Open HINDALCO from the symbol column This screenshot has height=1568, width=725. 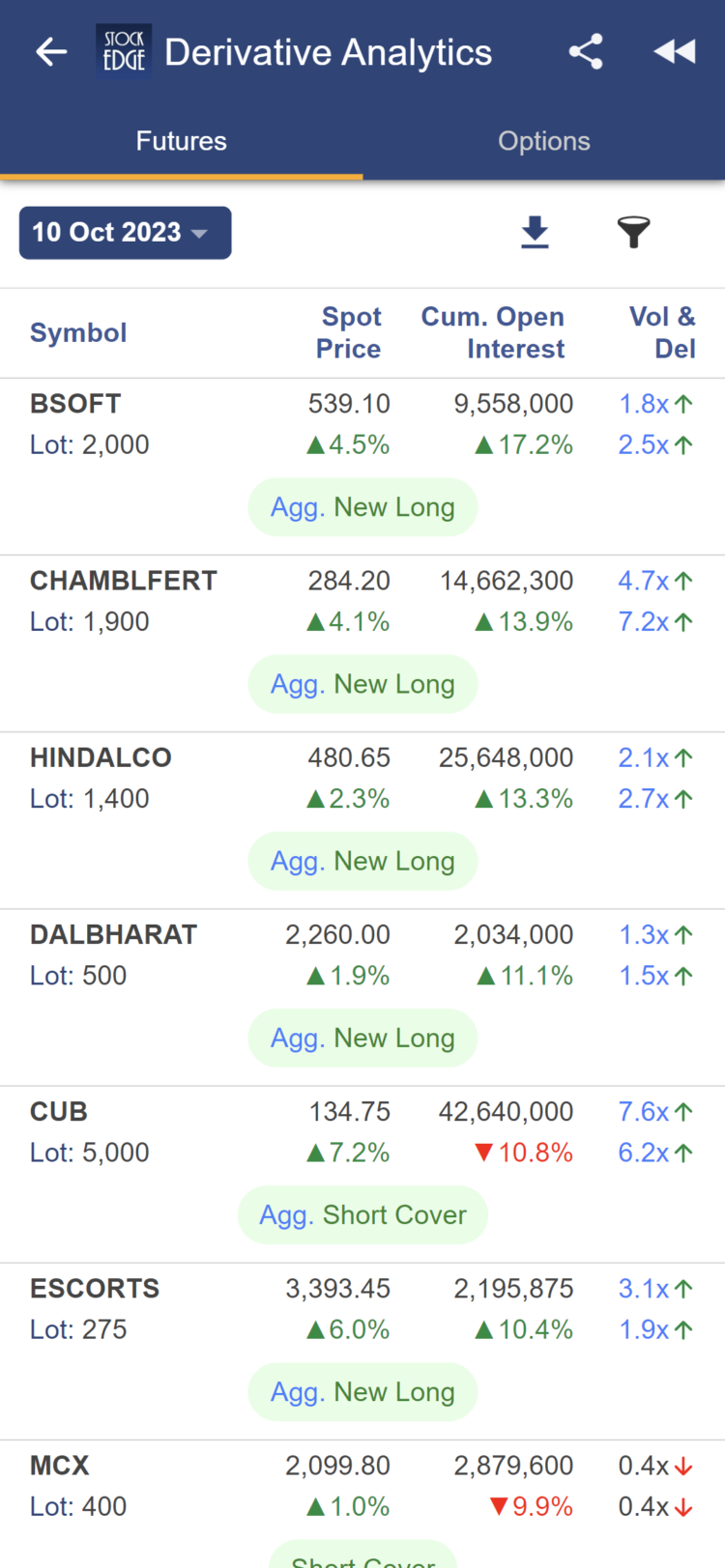[x=101, y=757]
